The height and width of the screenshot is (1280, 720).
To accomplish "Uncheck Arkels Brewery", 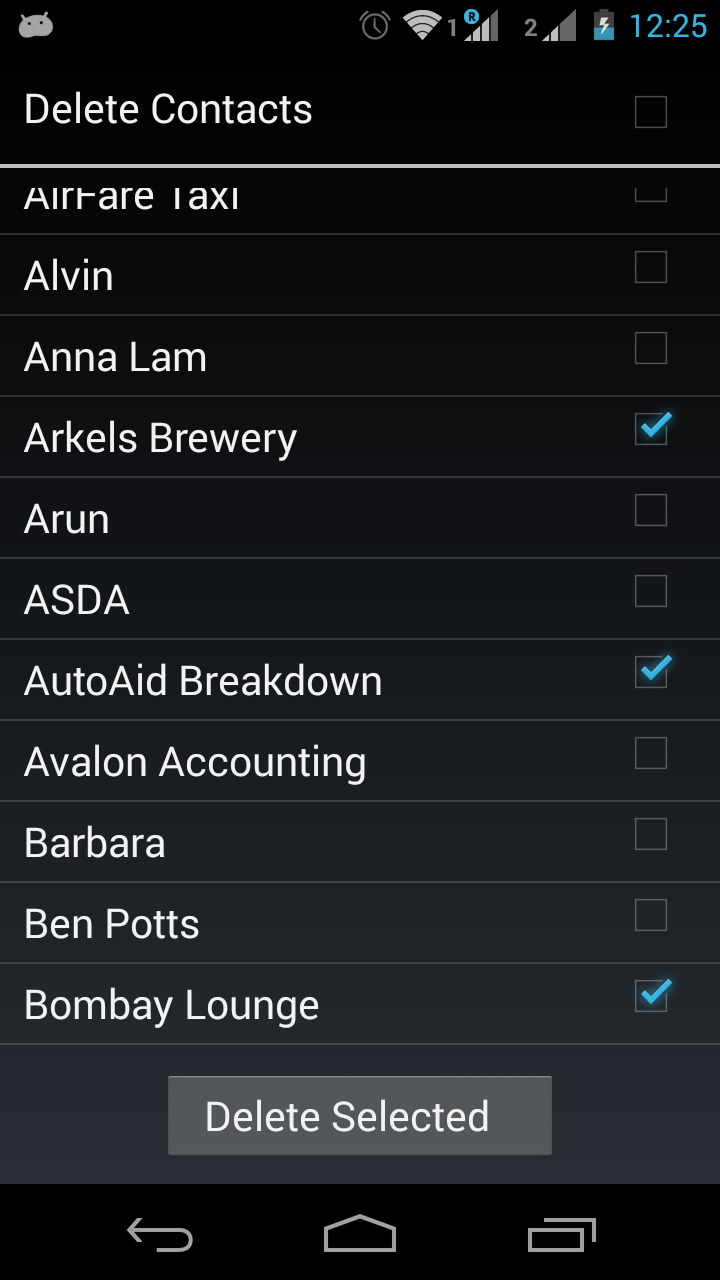I will coord(650,429).
